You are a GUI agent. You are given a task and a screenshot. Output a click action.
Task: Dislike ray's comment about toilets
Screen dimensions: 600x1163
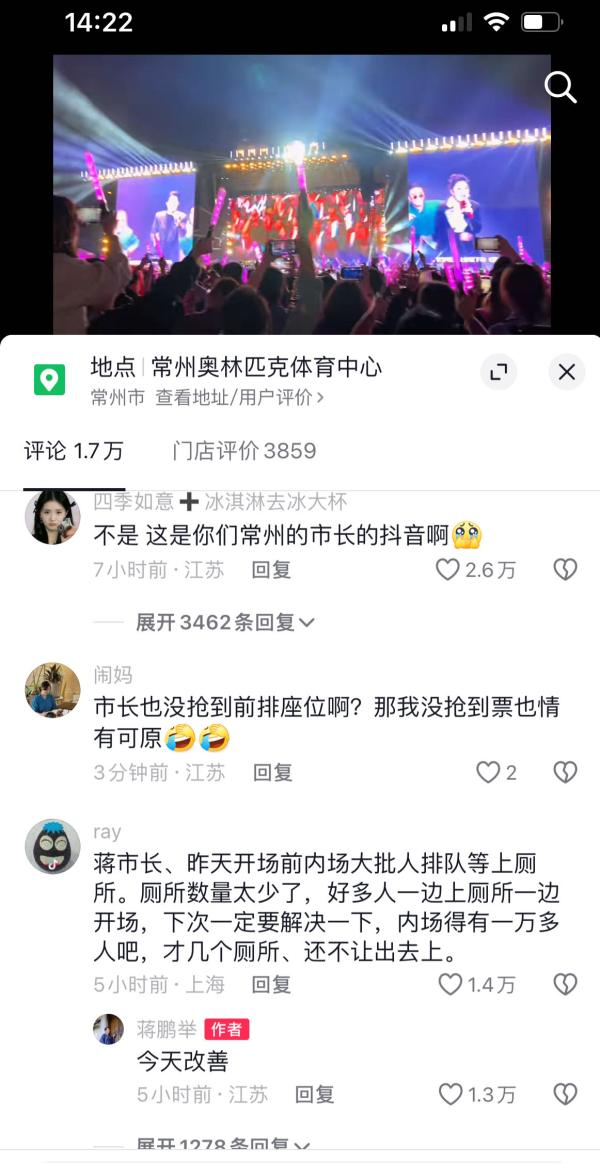pyautogui.click(x=565, y=984)
